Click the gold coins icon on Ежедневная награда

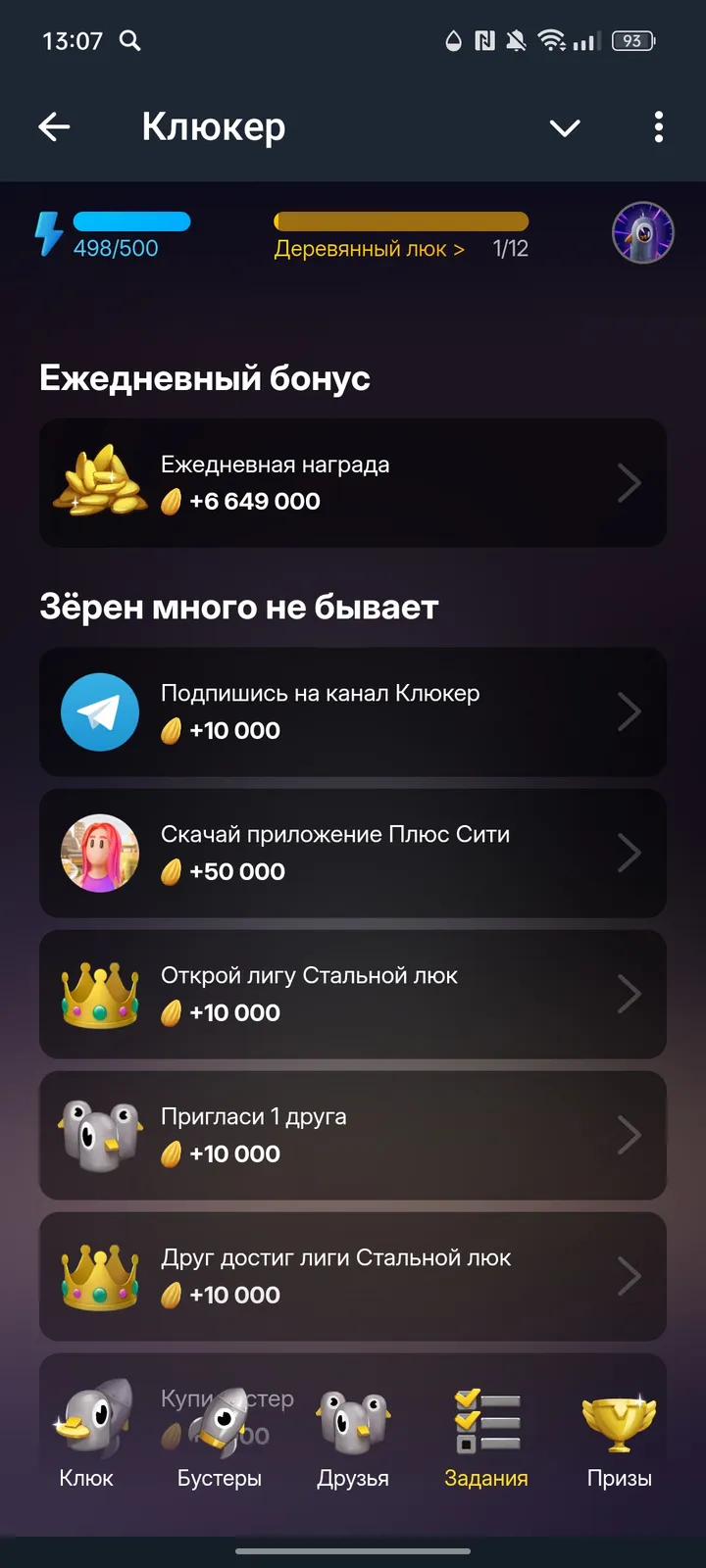click(x=98, y=481)
